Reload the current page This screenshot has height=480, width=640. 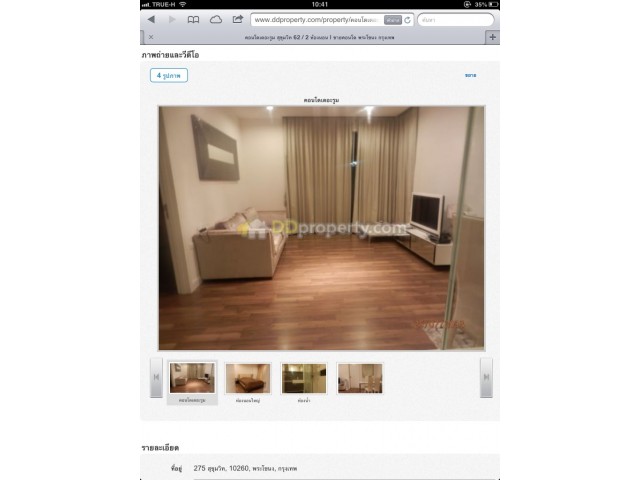tap(407, 19)
